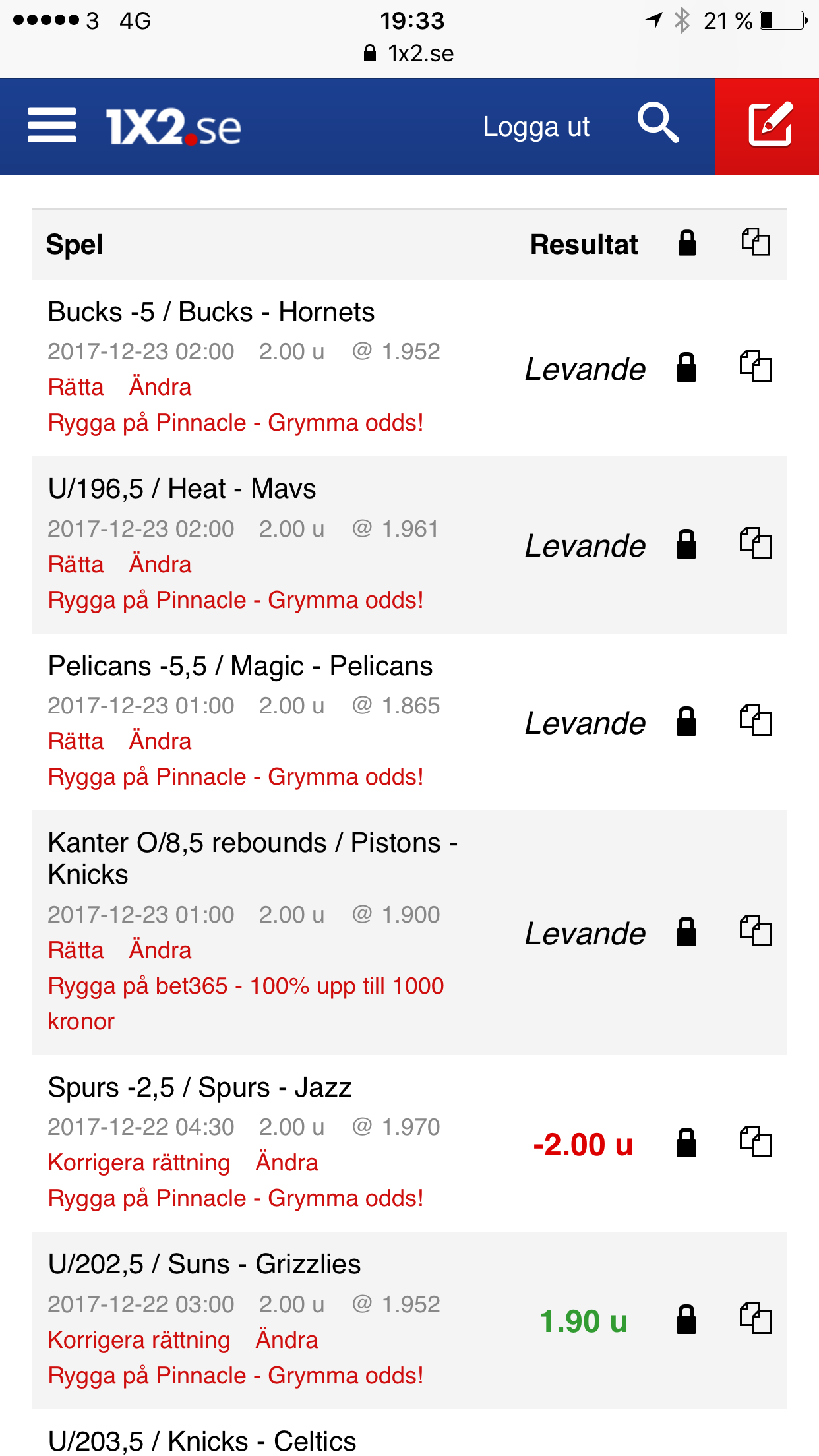Open the search magnifier icon

(x=657, y=123)
